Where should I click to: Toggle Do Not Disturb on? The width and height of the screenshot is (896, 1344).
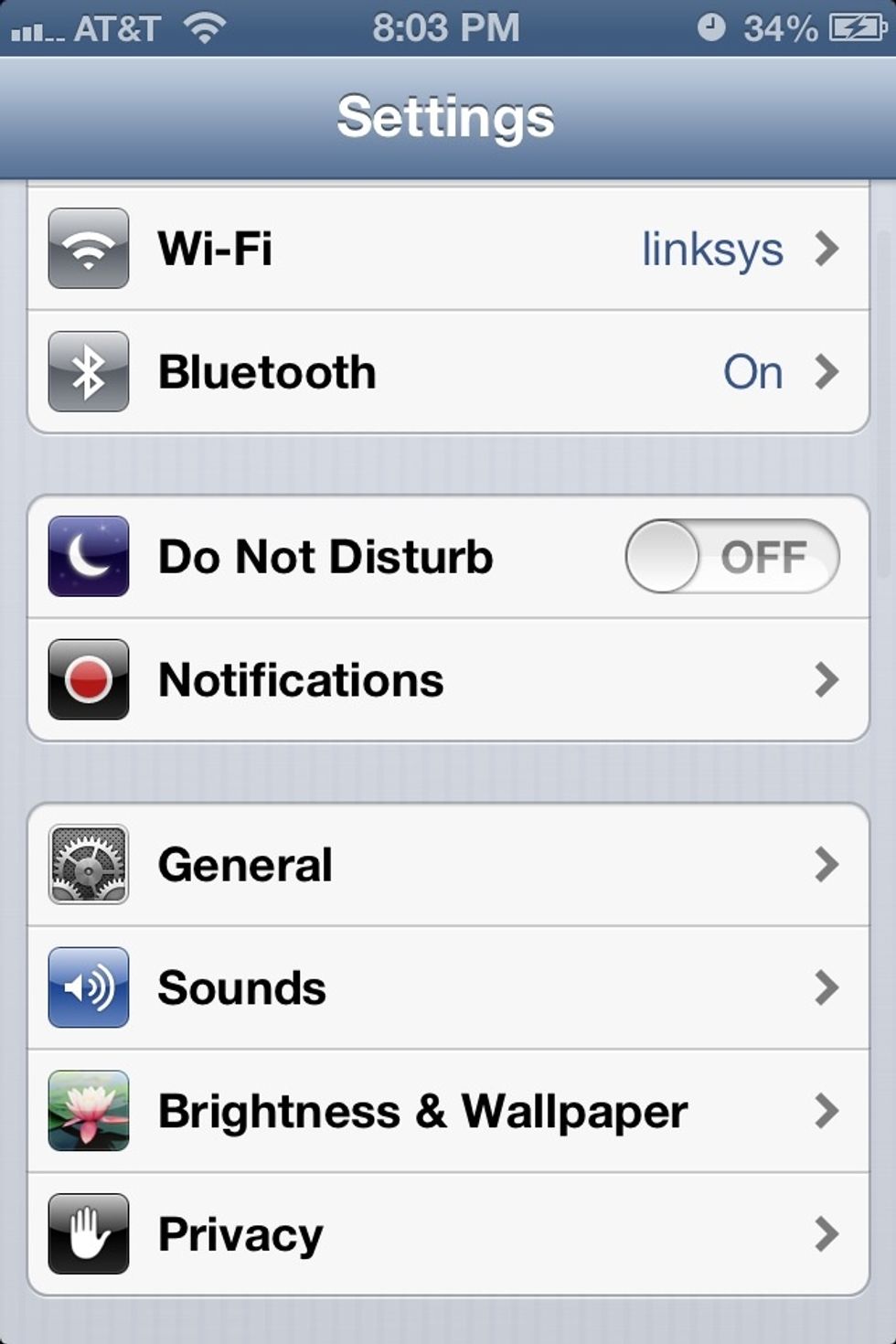[x=731, y=556]
